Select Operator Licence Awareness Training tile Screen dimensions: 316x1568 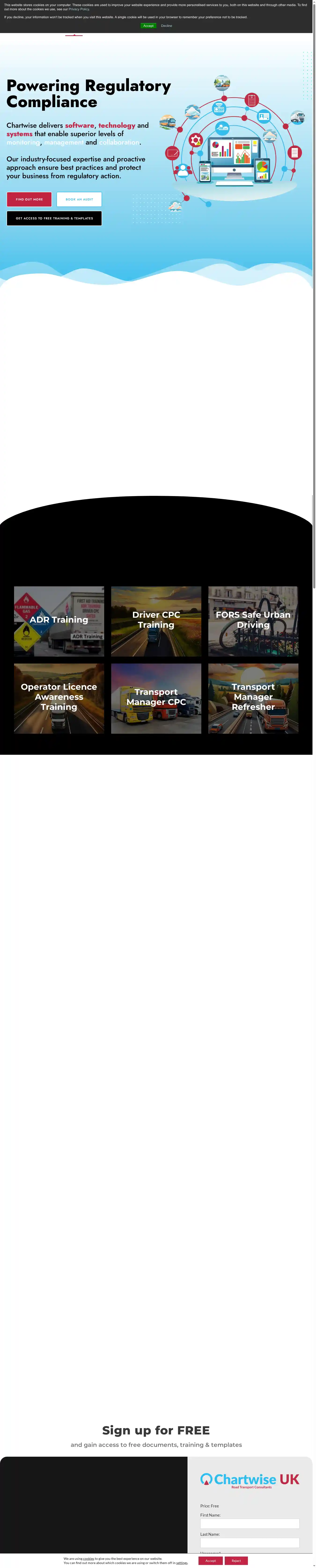pyautogui.click(x=59, y=698)
